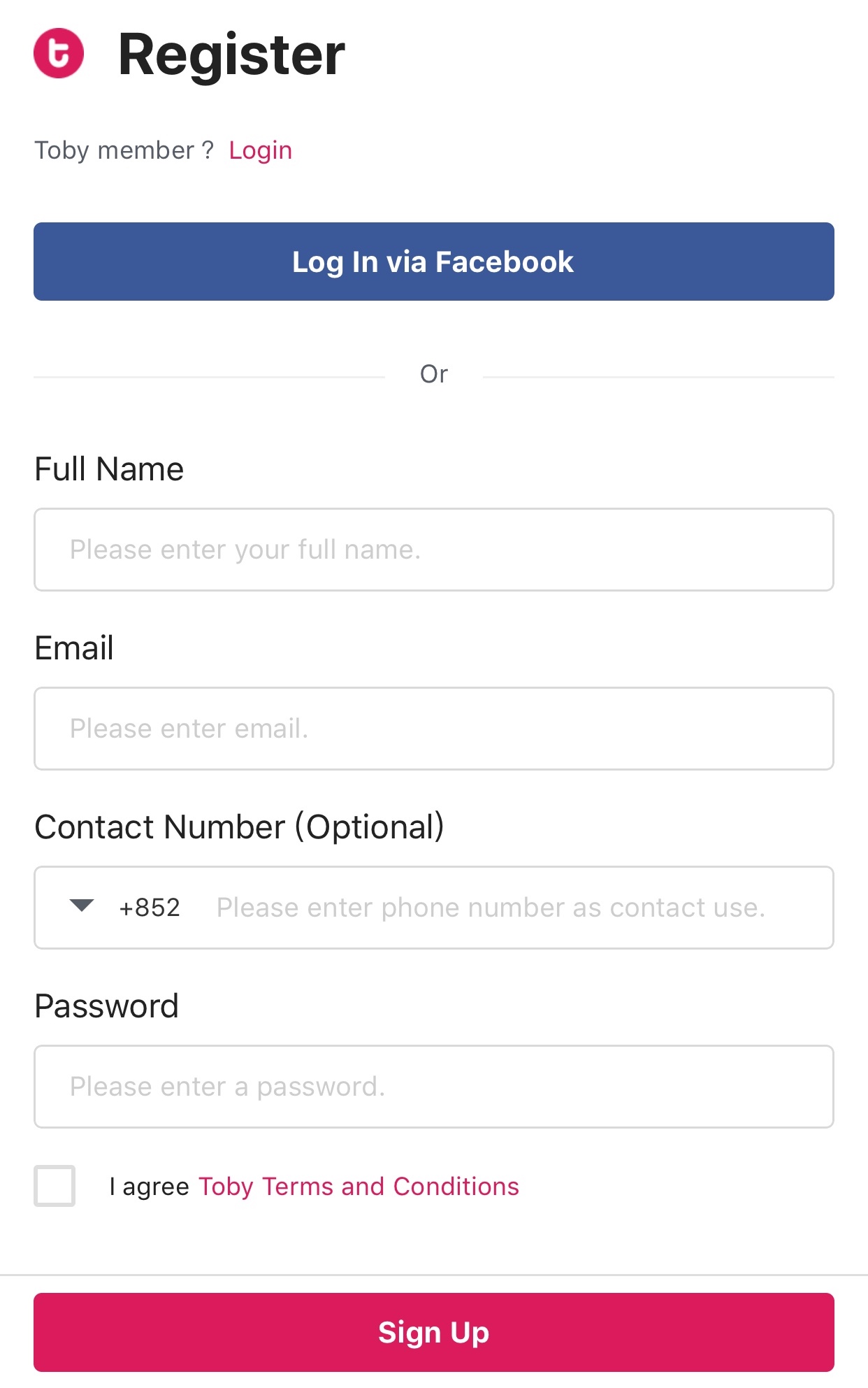Check the I agree checkbox

(x=55, y=1186)
